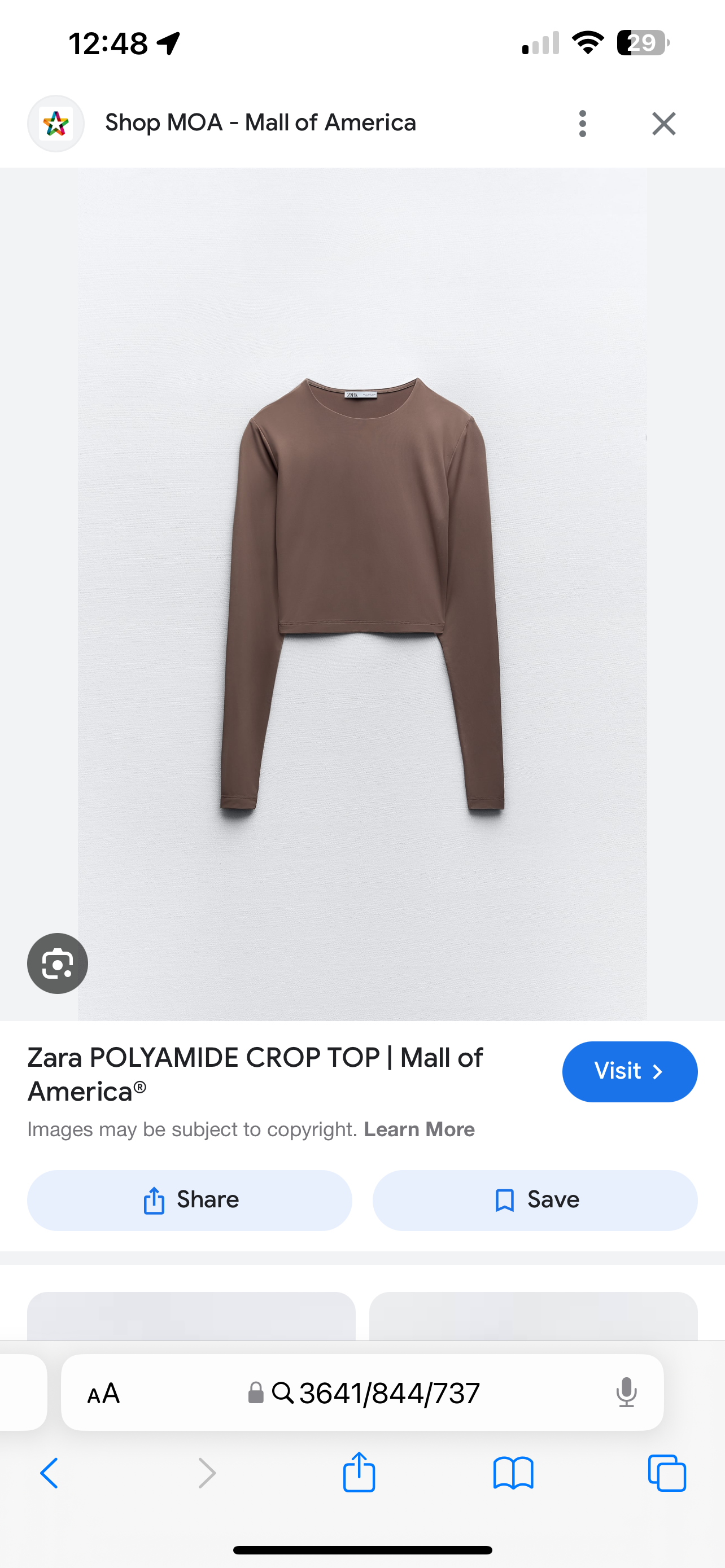
Task: Share this Zara crop top image
Action: [x=189, y=1200]
